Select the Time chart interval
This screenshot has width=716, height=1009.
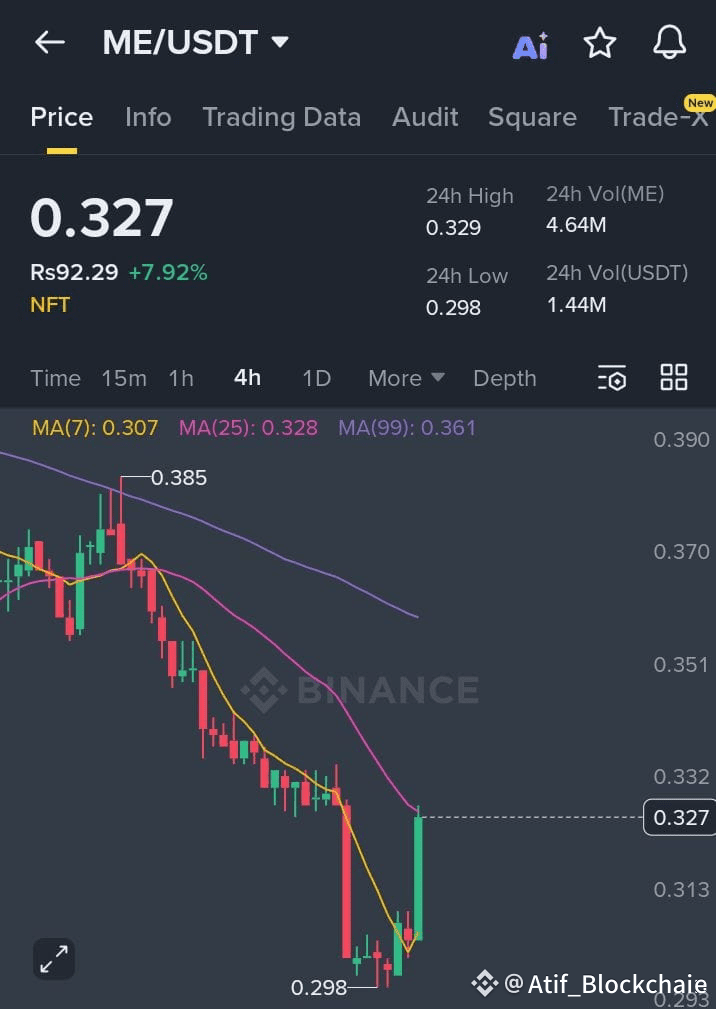click(55, 378)
